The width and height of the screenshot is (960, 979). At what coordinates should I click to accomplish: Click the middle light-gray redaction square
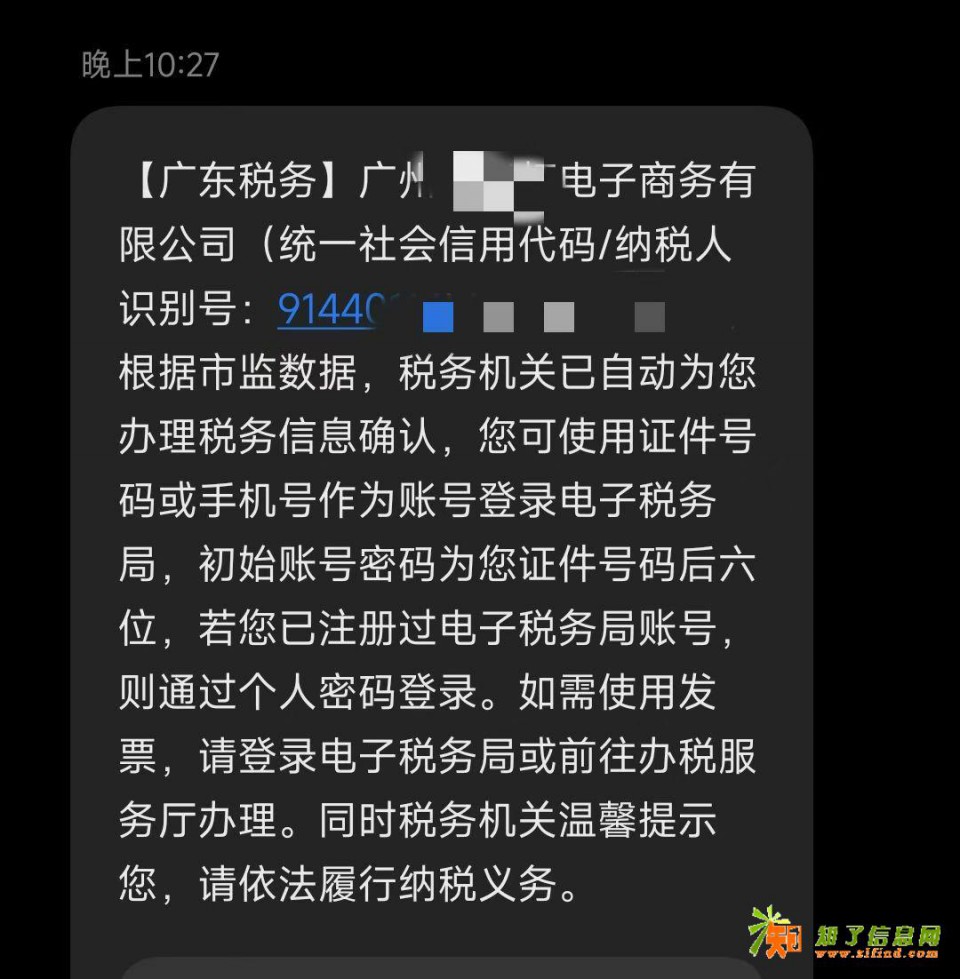(x=561, y=318)
